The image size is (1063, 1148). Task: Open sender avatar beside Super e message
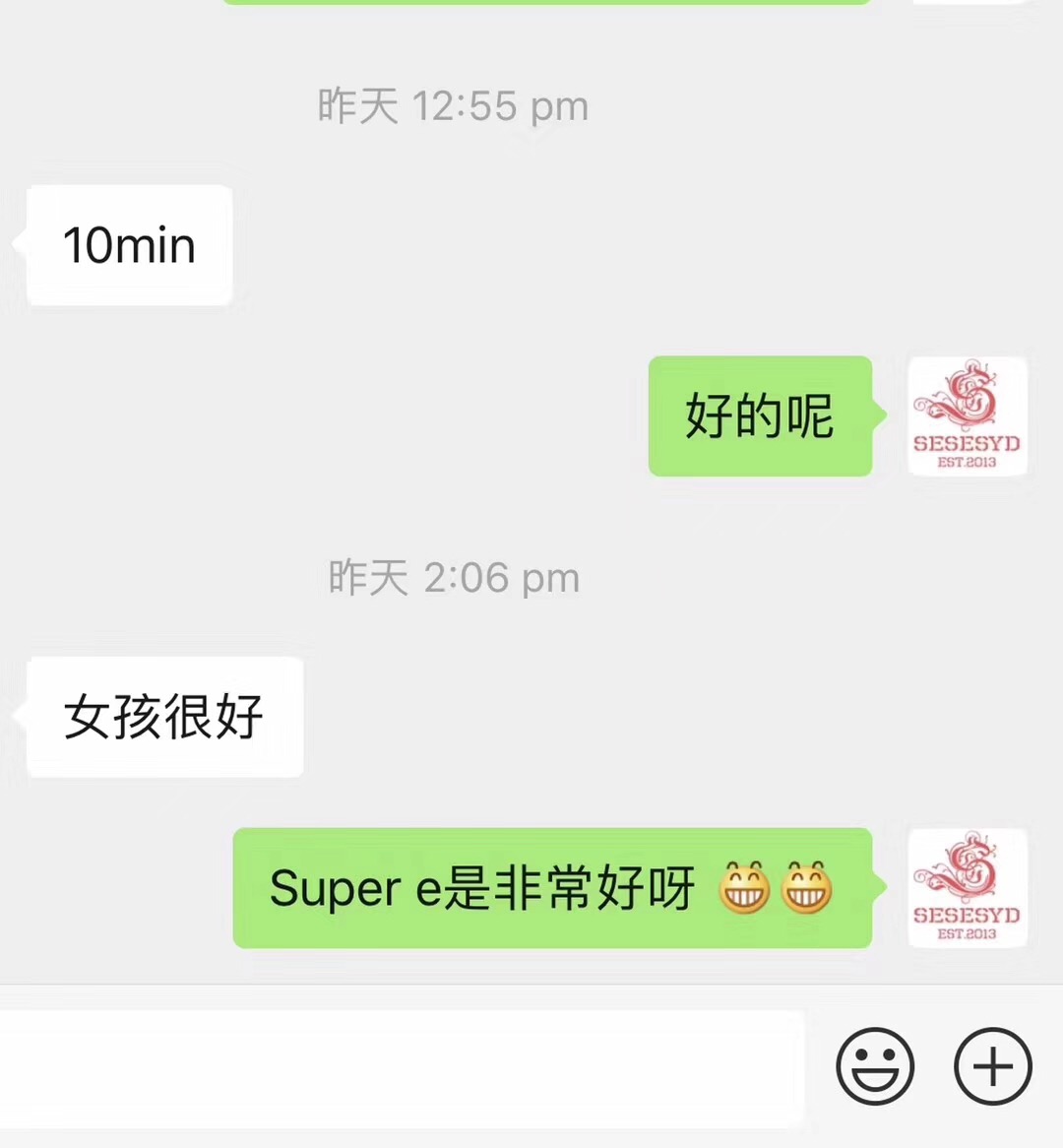tap(967, 888)
